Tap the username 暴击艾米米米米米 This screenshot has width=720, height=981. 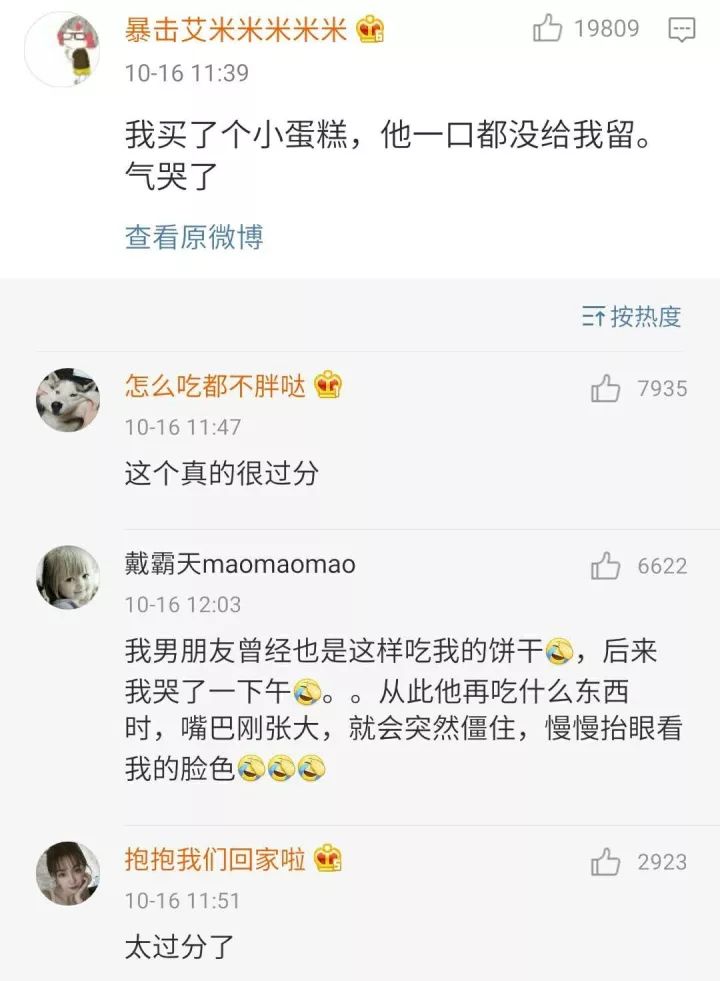pos(236,31)
